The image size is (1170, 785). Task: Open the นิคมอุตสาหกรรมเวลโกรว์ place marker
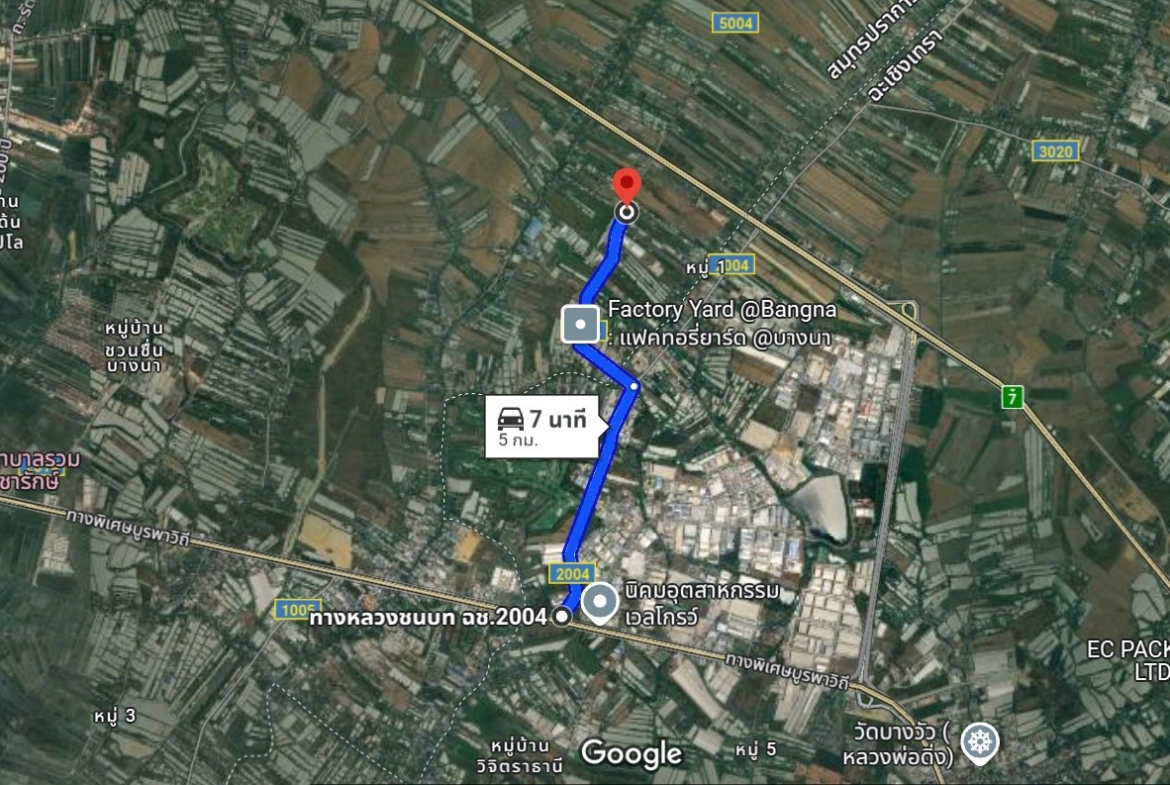point(600,603)
